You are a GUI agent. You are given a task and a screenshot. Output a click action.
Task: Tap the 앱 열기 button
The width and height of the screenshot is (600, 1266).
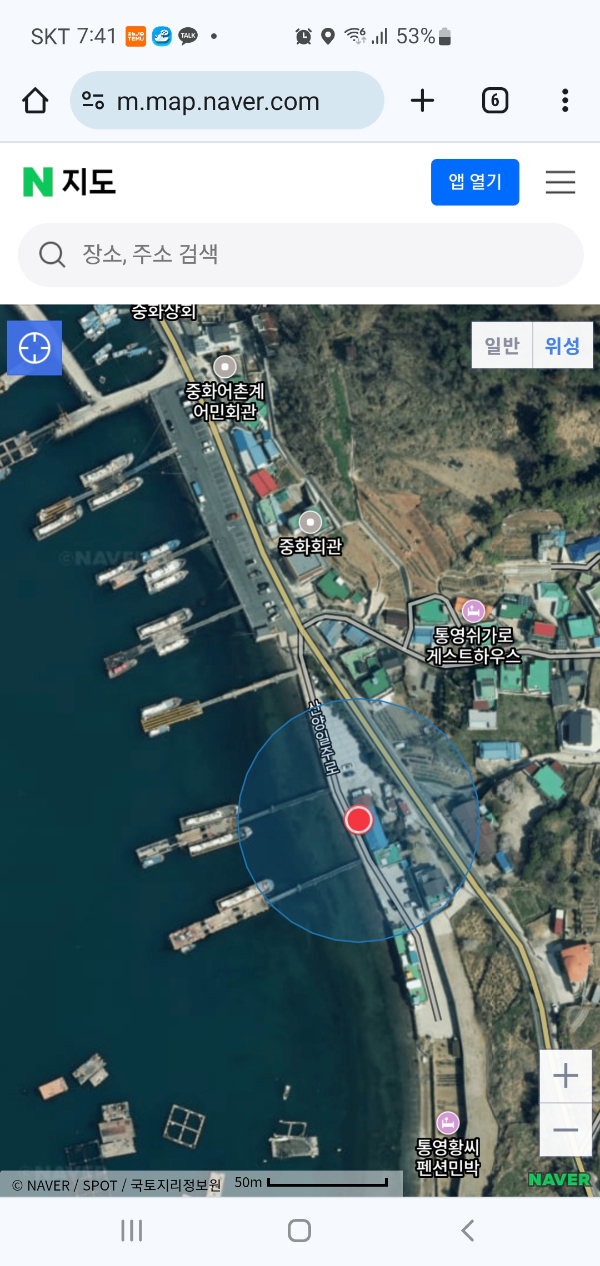pyautogui.click(x=475, y=182)
